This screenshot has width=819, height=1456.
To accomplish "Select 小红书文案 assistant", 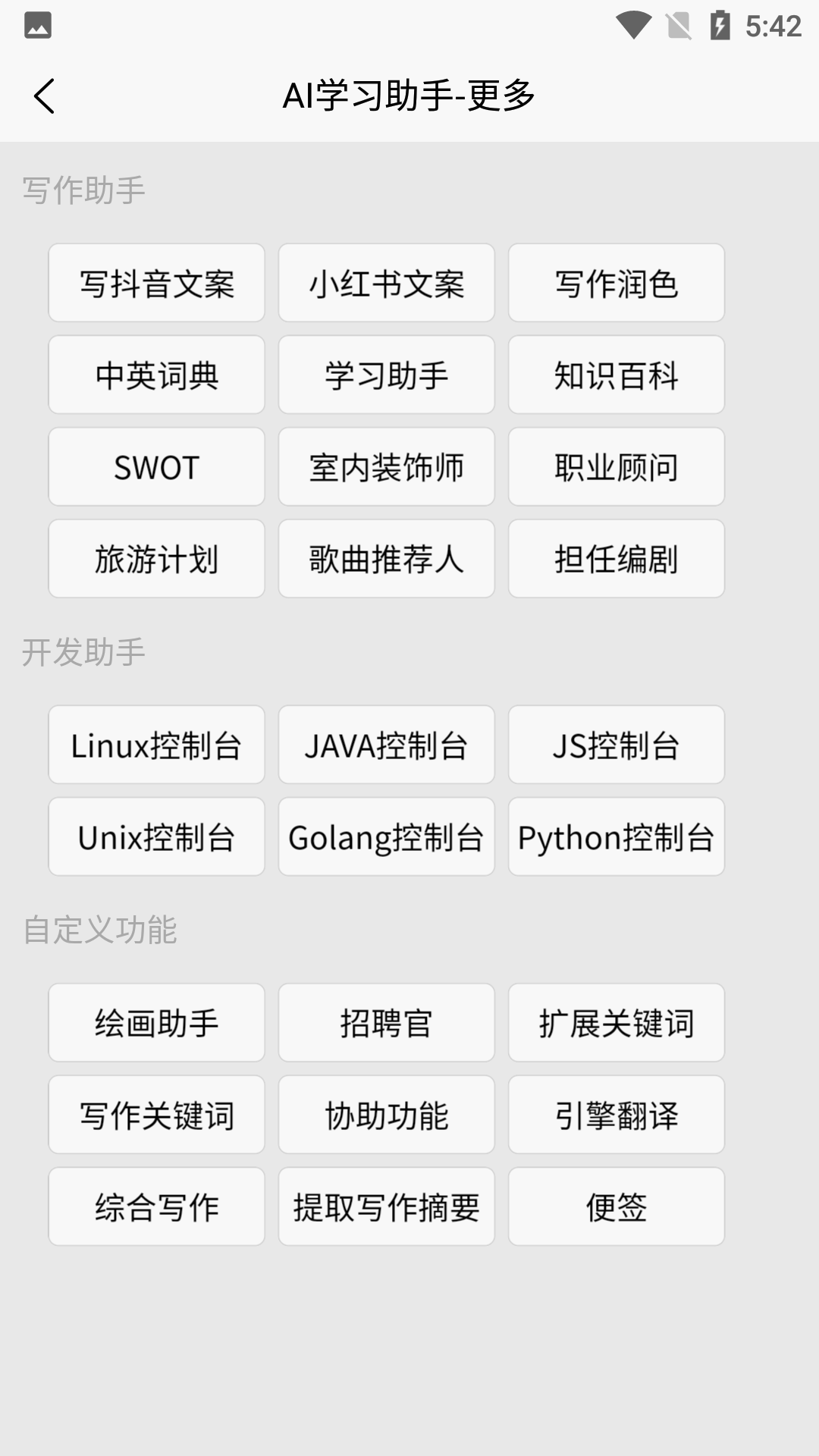I will click(387, 283).
